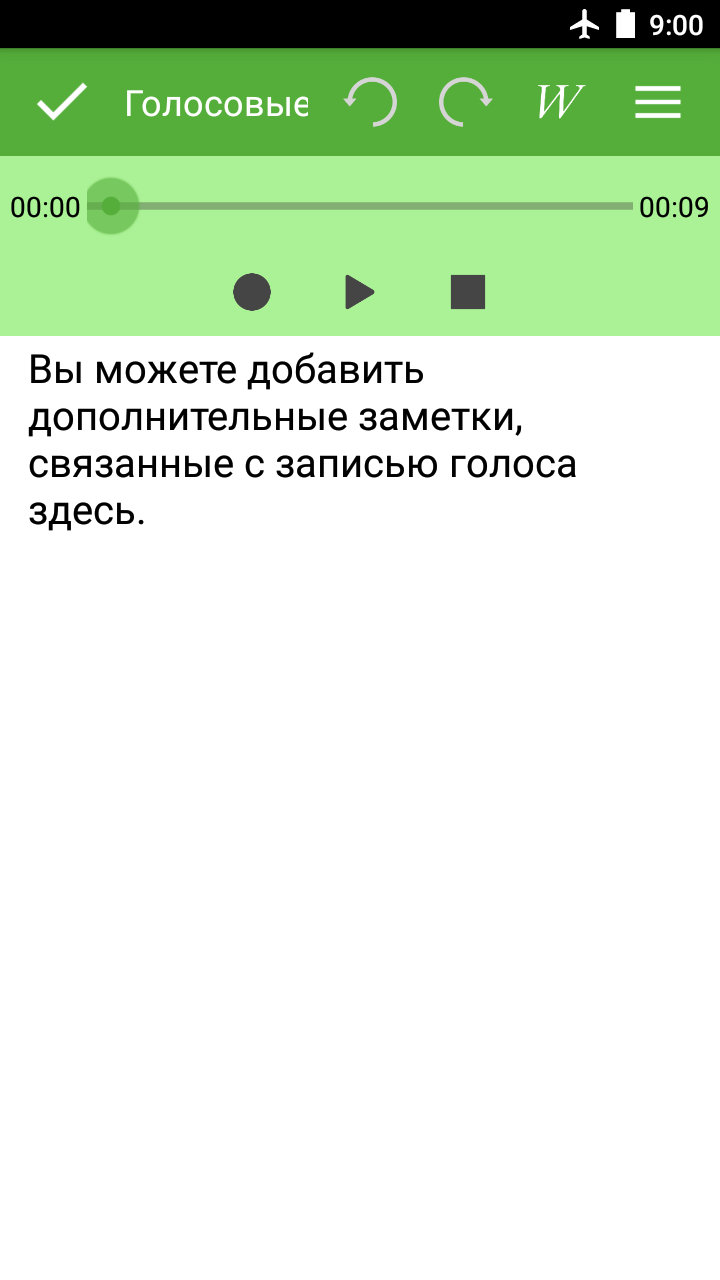
Task: Redo the last undone change
Action: tap(465, 102)
